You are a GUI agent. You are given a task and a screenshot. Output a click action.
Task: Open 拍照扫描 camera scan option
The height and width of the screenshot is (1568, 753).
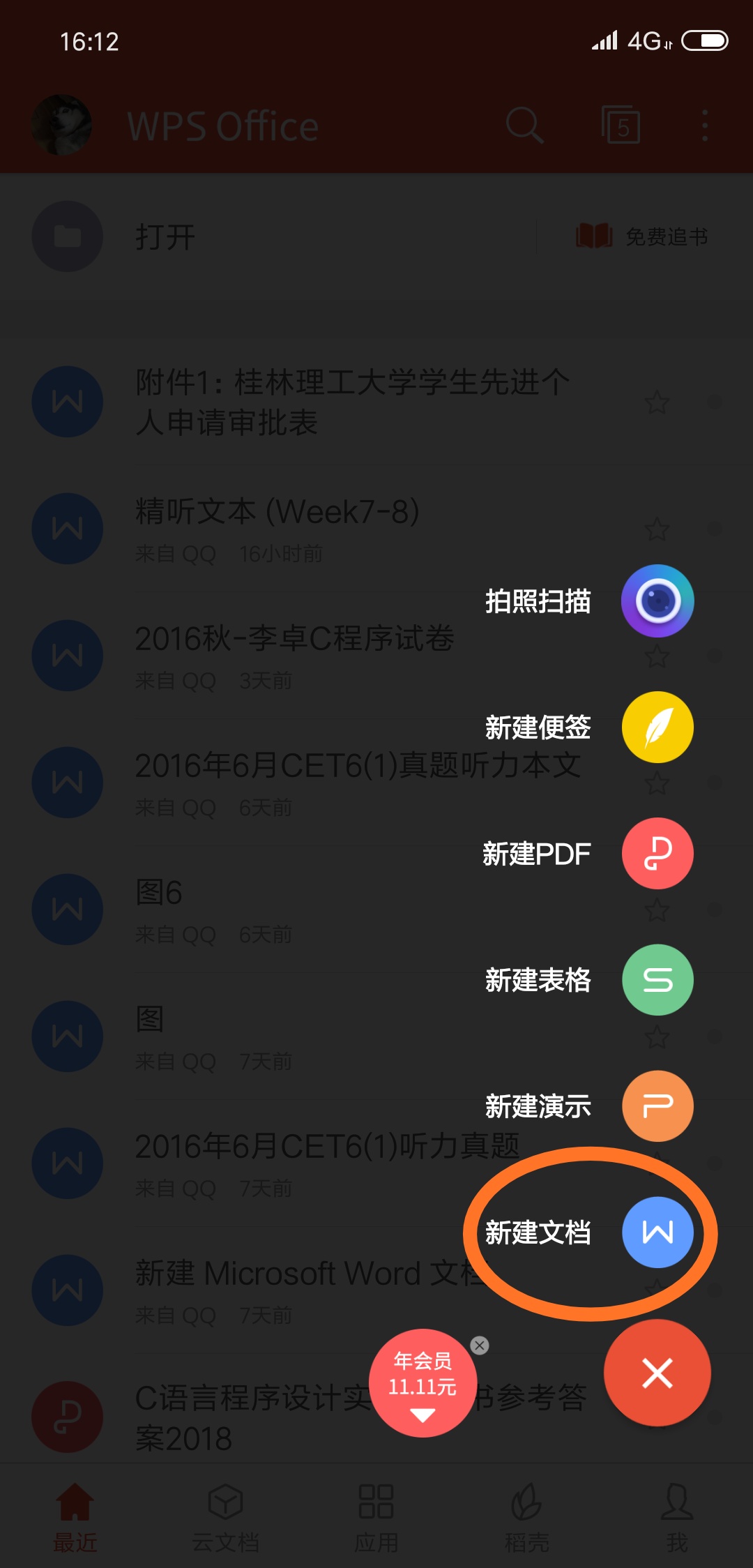pyautogui.click(x=657, y=601)
